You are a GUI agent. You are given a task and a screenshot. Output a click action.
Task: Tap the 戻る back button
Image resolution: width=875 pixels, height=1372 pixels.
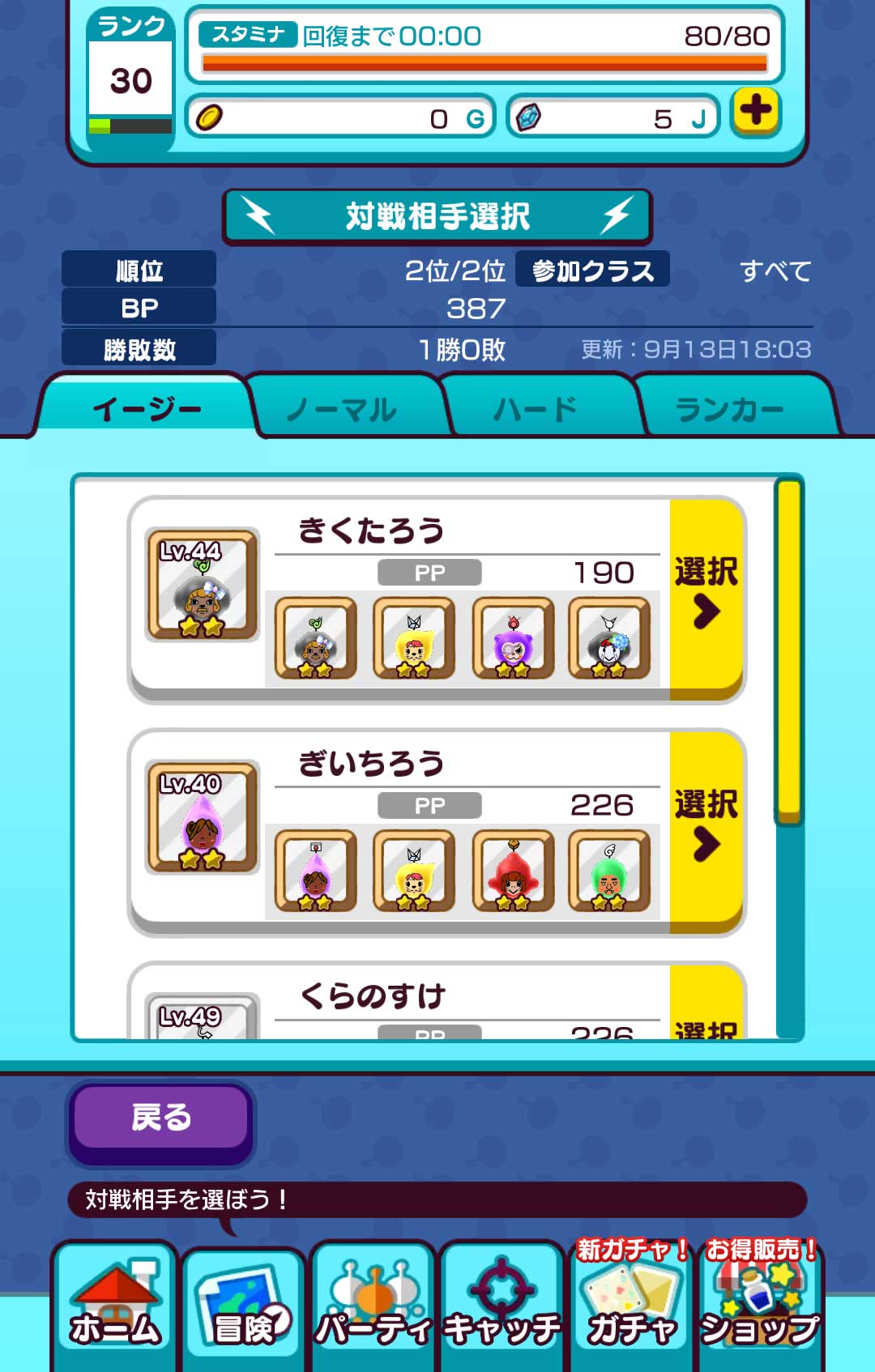click(160, 1118)
